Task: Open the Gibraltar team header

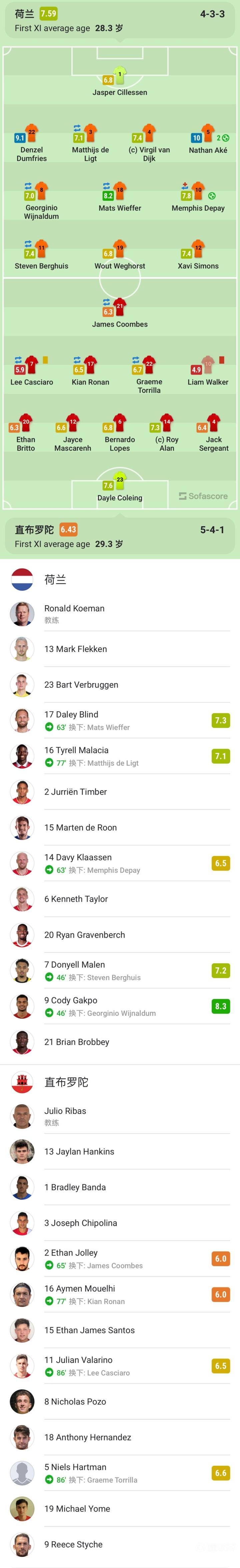Action: (x=120, y=1082)
